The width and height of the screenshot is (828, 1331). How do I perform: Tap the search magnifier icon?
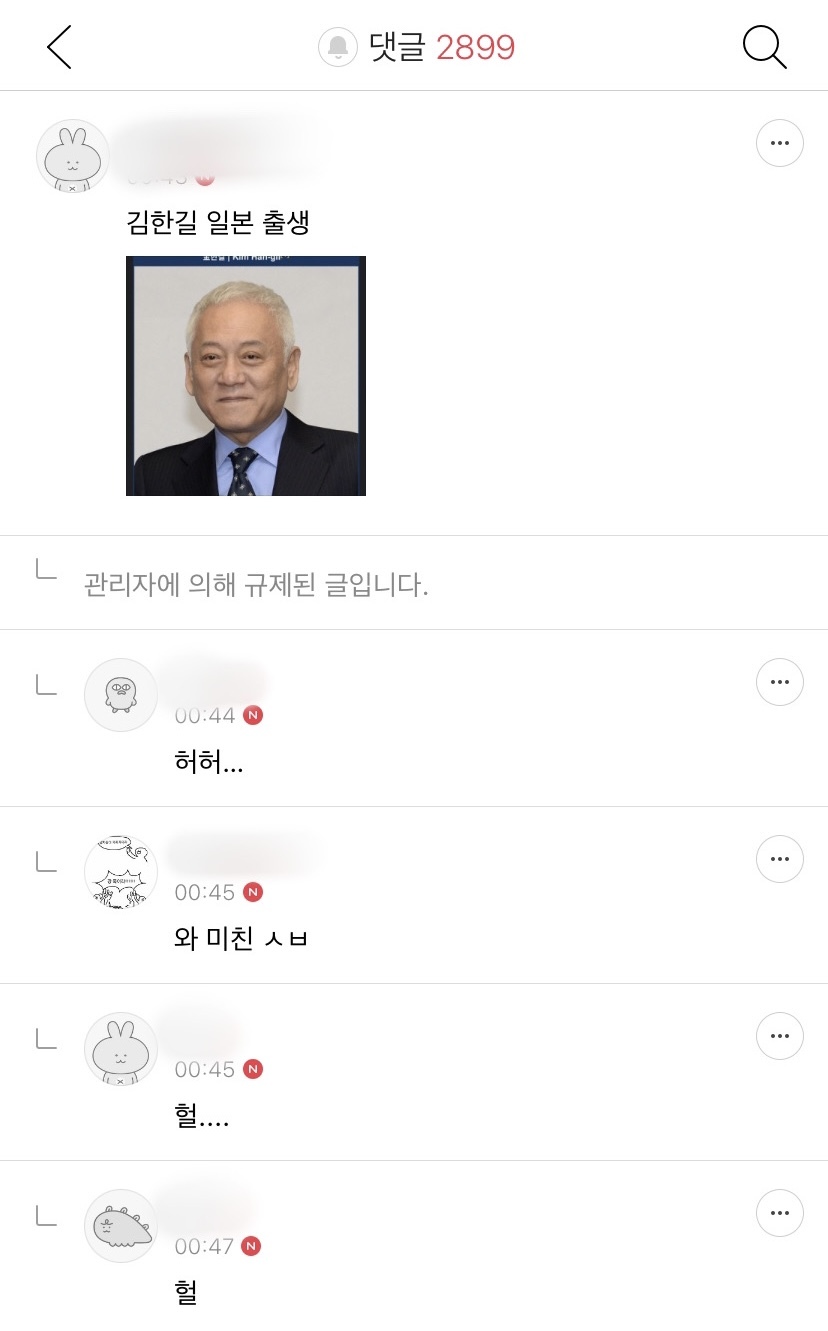pyautogui.click(x=764, y=47)
